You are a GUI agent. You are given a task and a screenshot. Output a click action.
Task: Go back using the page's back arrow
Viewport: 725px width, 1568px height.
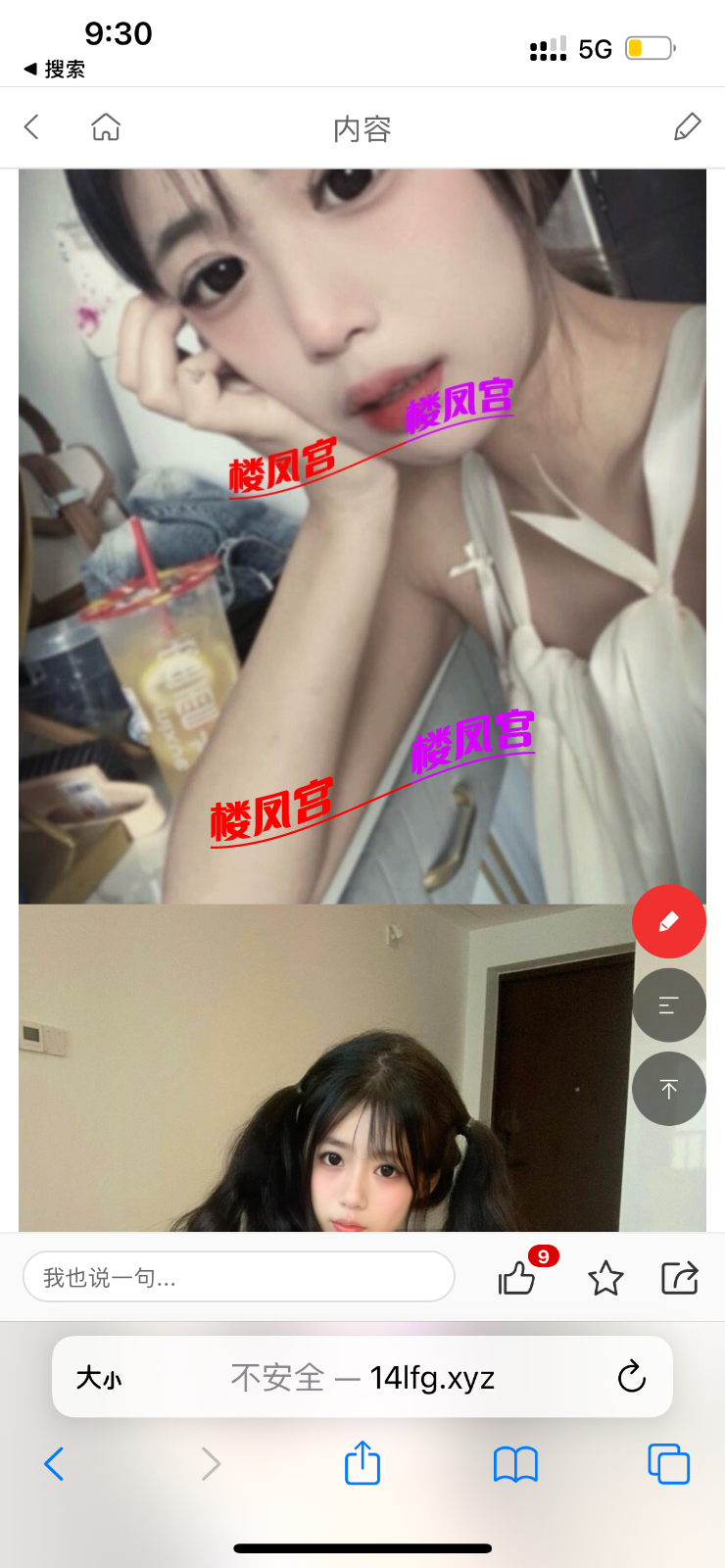tap(32, 126)
